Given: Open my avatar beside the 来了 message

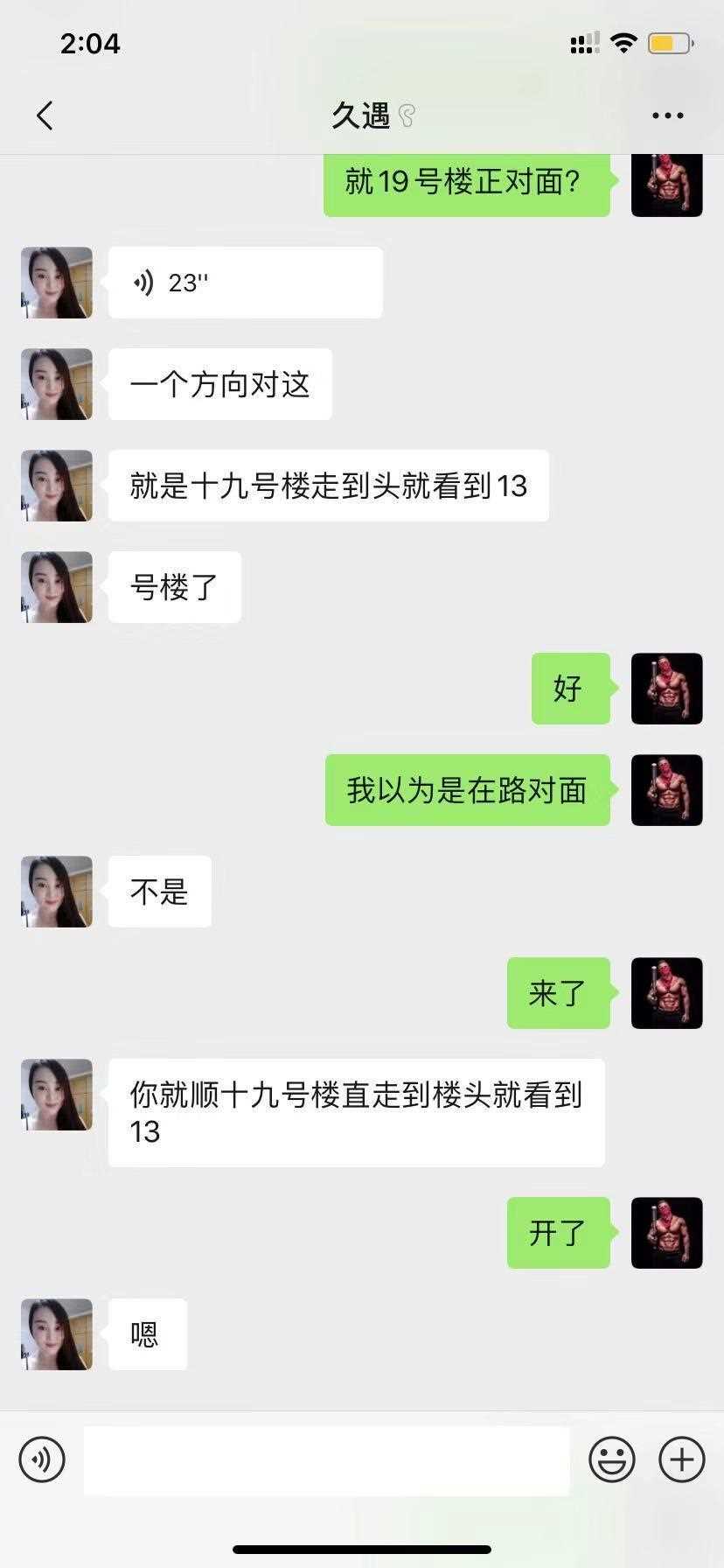Looking at the screenshot, I should click(x=666, y=993).
